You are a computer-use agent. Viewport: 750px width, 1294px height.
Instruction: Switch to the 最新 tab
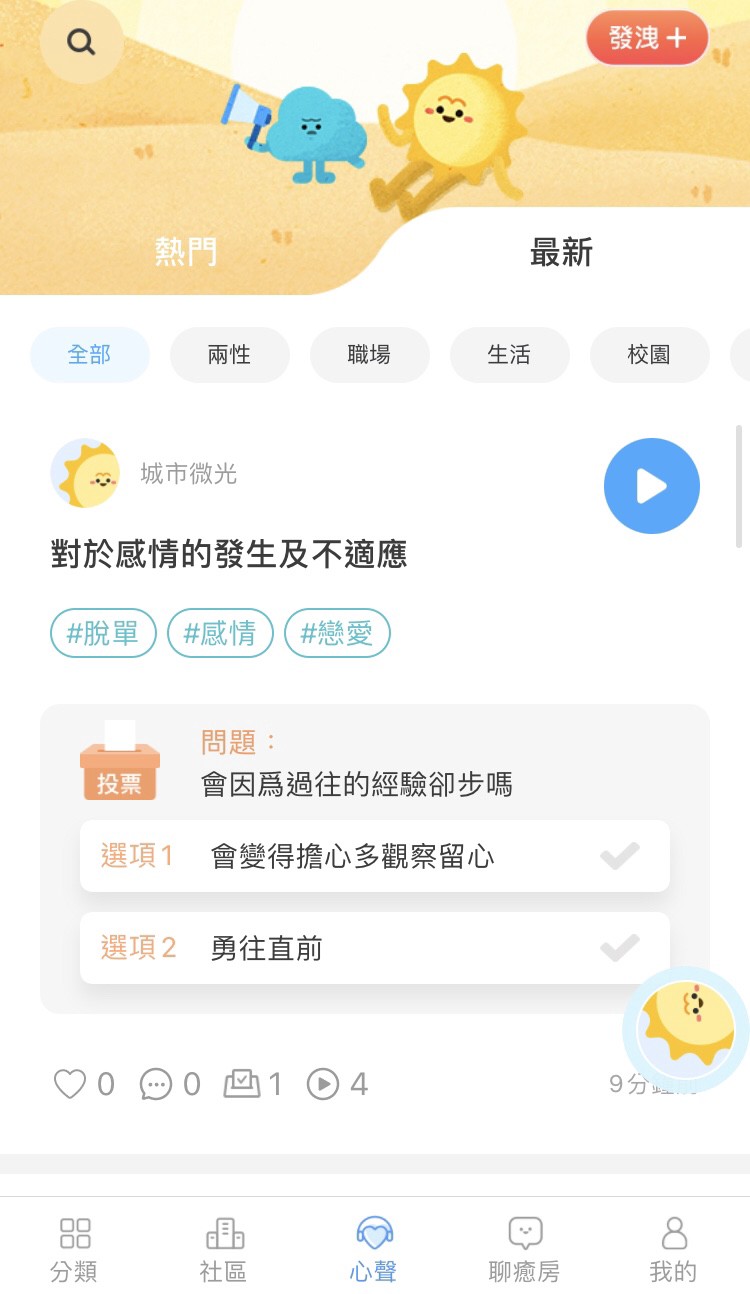(x=560, y=253)
